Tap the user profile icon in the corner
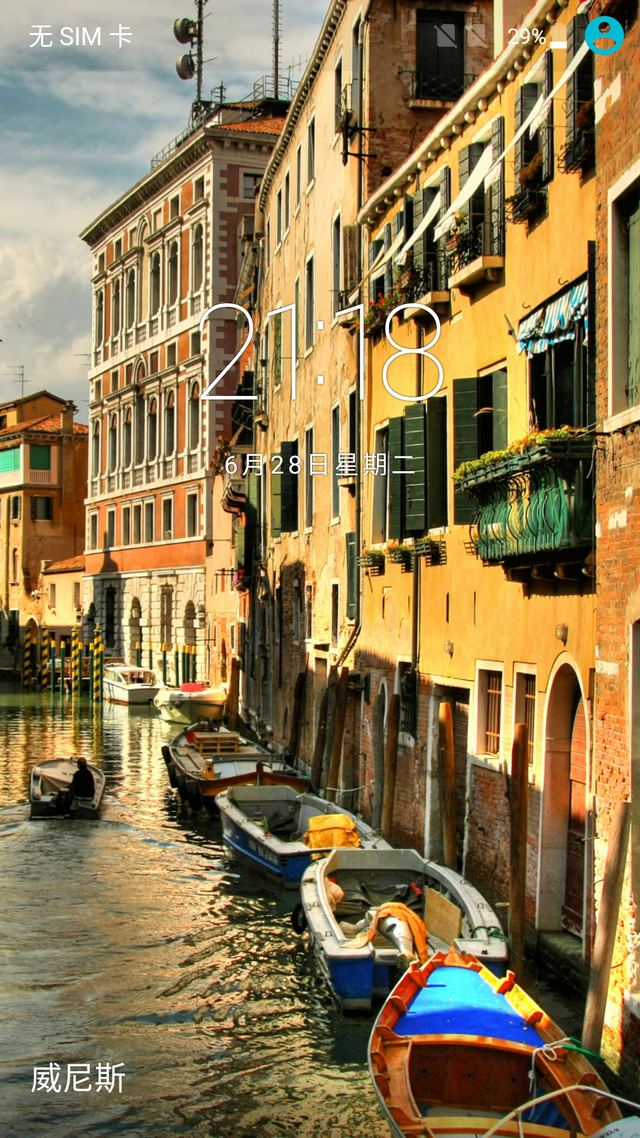640x1138 pixels. coord(604,35)
